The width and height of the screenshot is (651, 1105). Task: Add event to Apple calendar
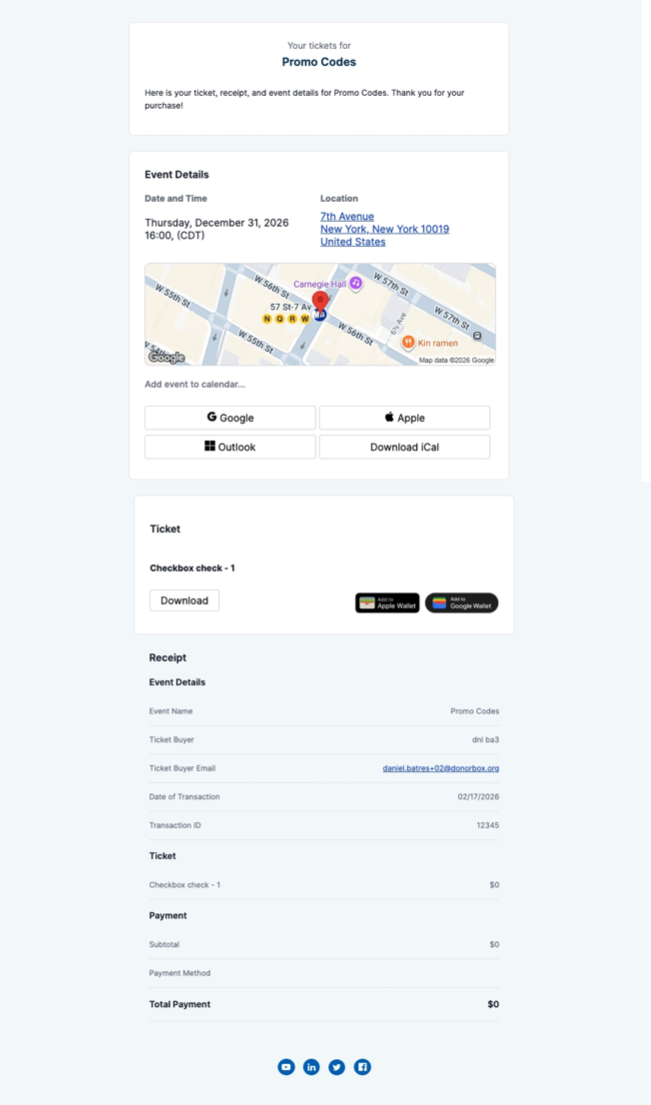(404, 418)
